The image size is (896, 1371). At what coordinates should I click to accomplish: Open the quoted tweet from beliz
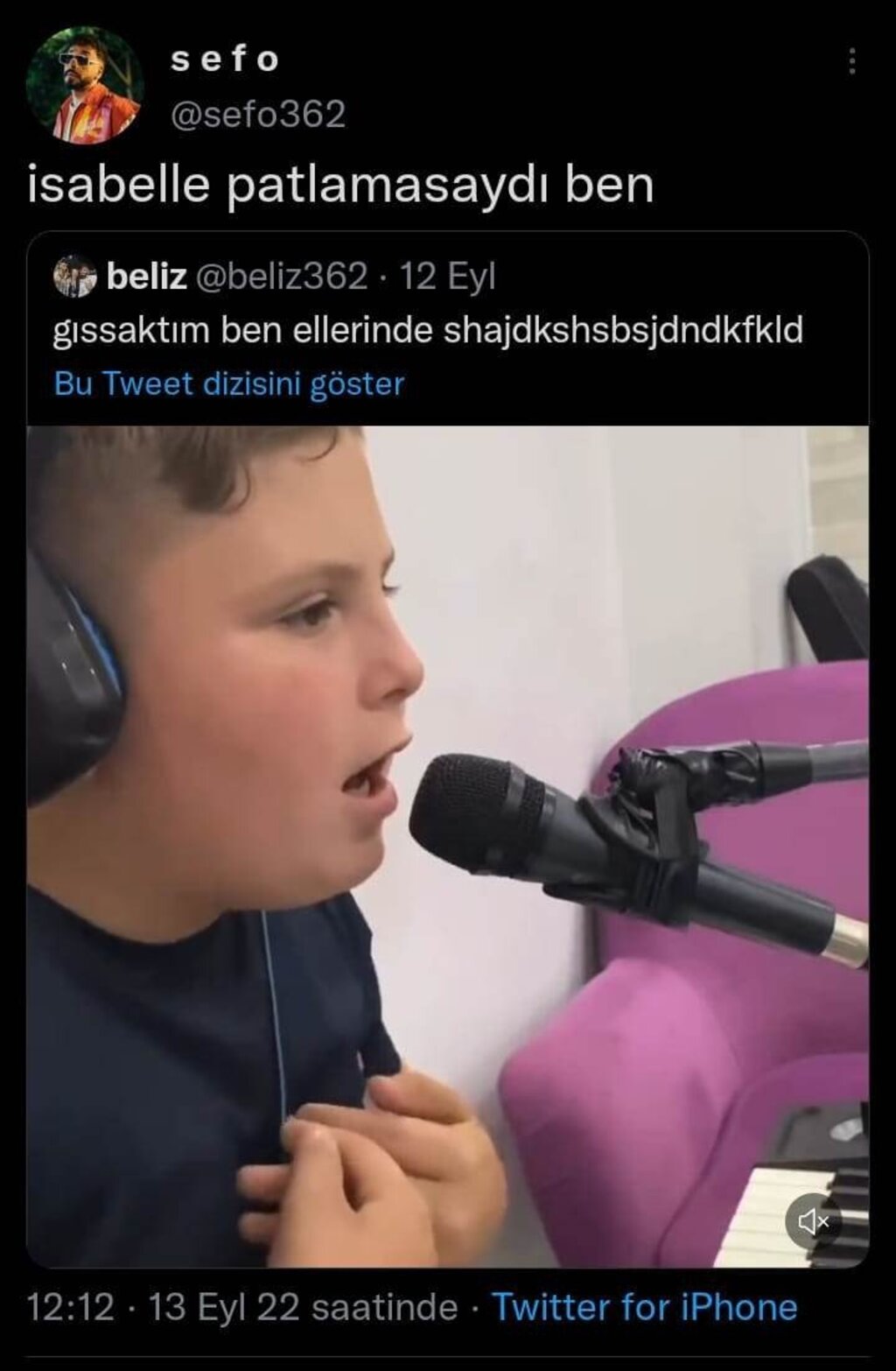(428, 330)
